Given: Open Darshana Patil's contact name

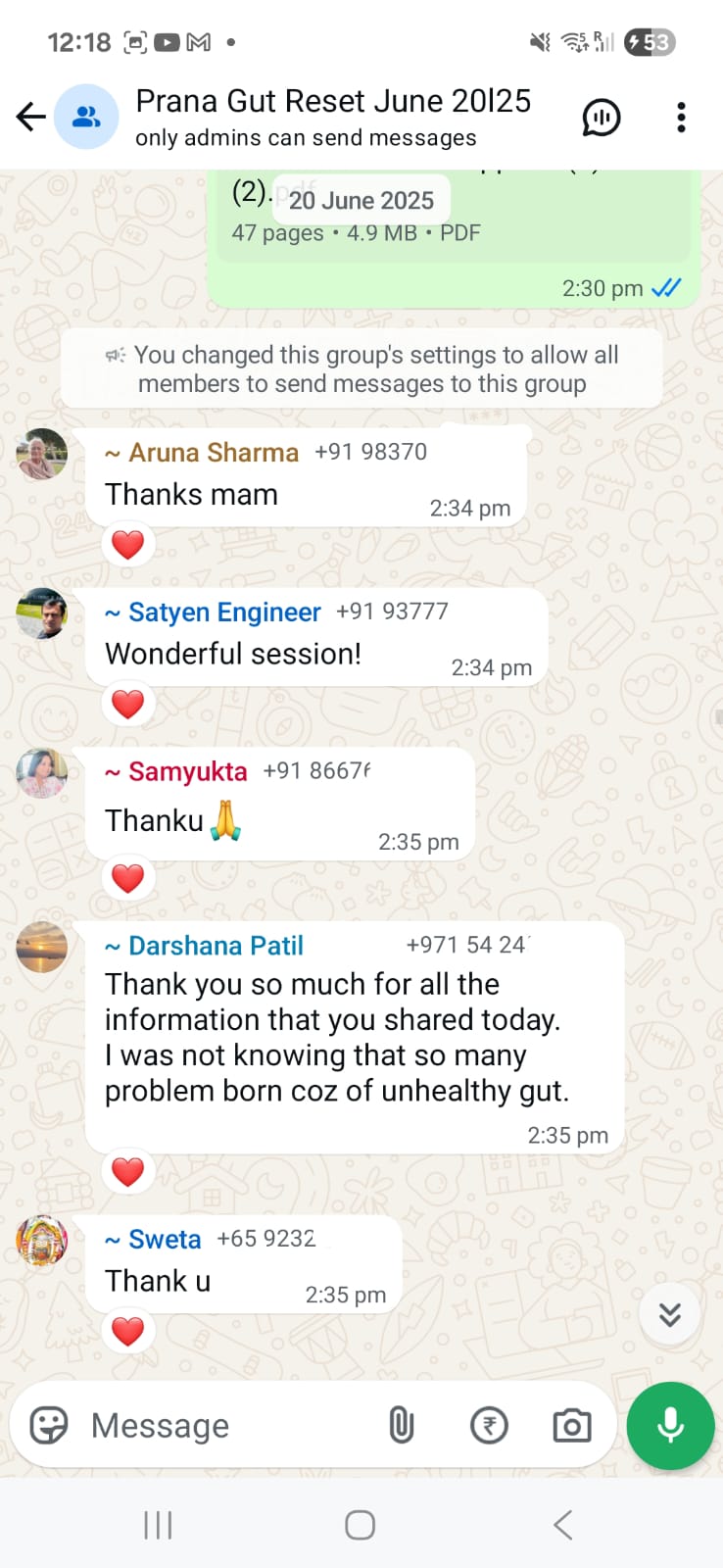Looking at the screenshot, I should point(216,946).
